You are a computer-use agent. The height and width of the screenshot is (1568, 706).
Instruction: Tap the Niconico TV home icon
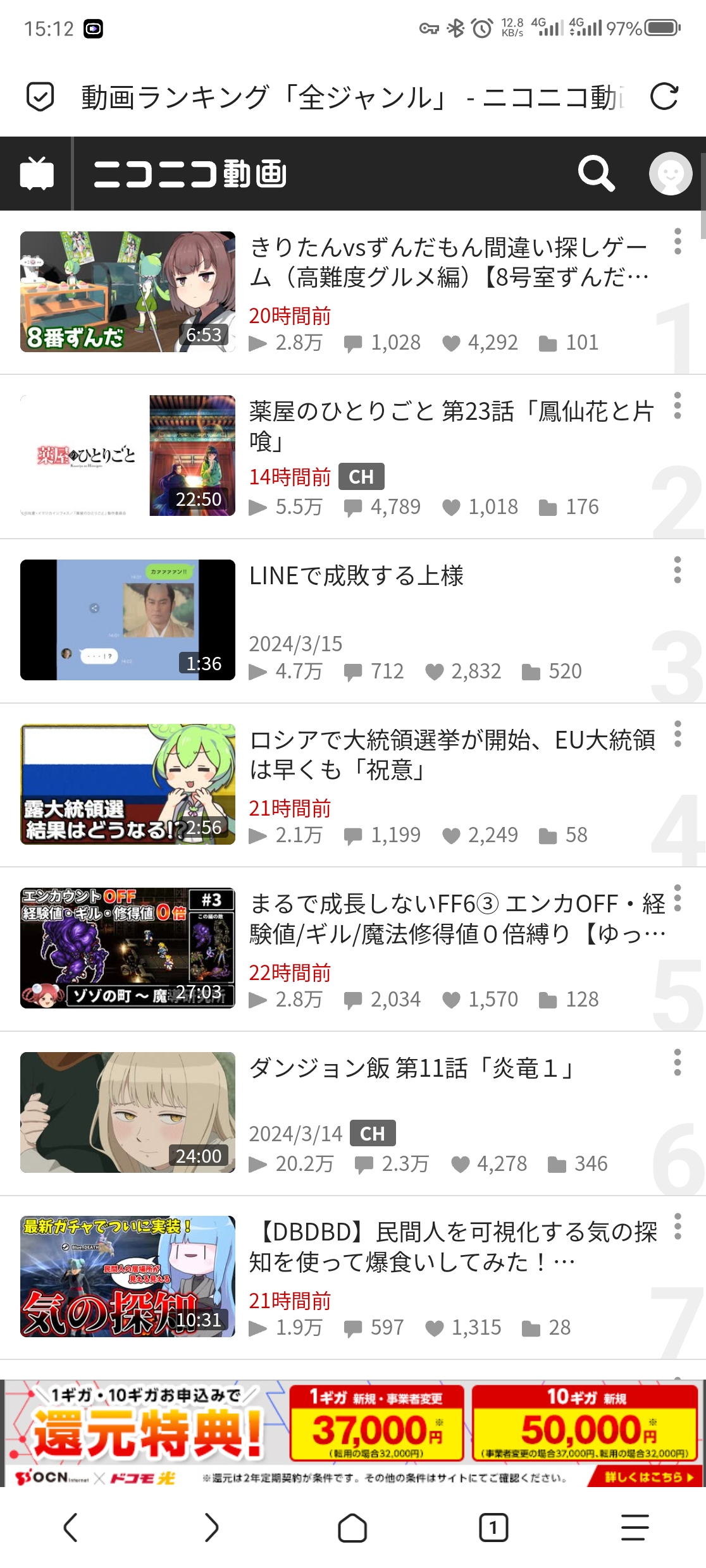[37, 174]
